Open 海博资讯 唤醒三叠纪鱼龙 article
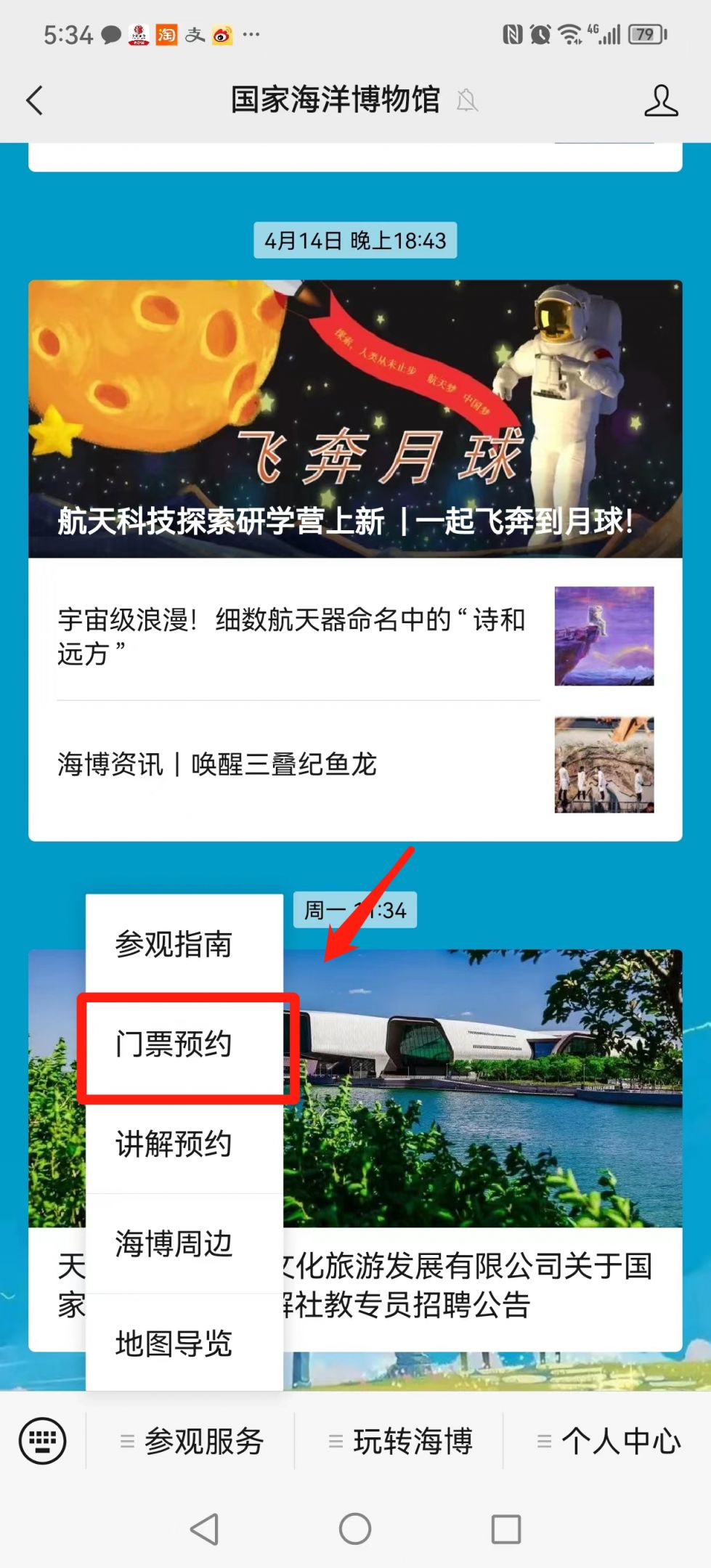This screenshot has width=711, height=1568. point(218,764)
